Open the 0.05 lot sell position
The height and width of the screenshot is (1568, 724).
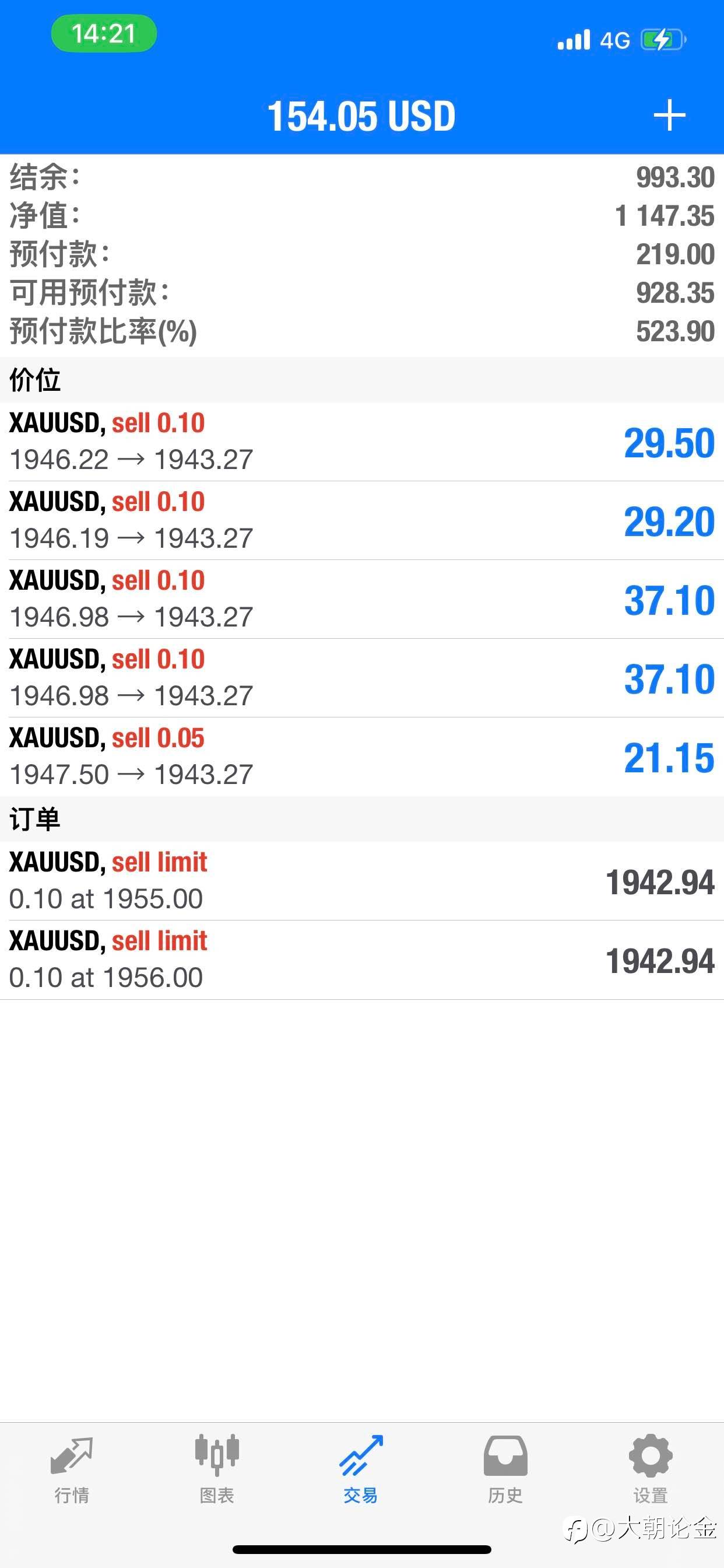(362, 757)
